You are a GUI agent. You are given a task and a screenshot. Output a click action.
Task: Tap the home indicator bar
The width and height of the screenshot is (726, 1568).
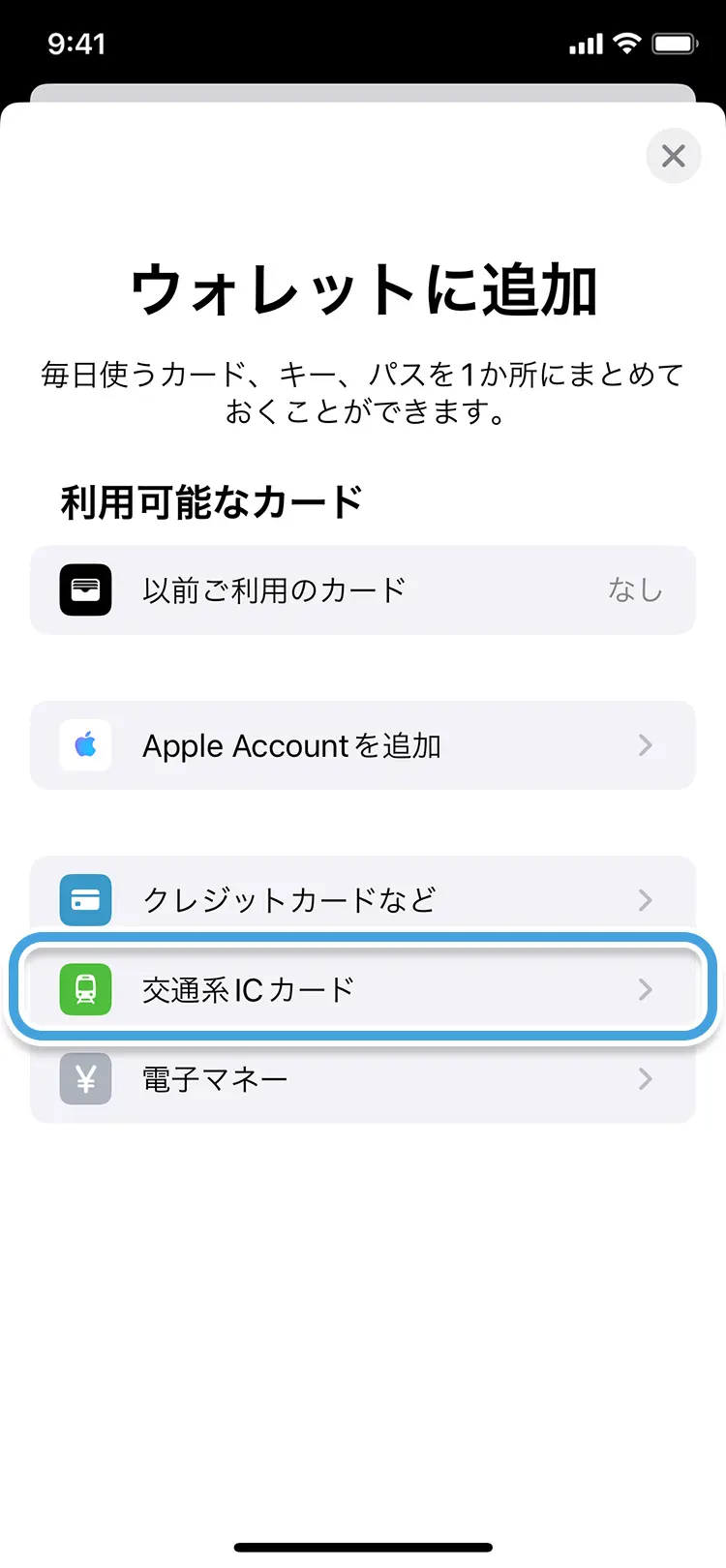coord(363,1544)
